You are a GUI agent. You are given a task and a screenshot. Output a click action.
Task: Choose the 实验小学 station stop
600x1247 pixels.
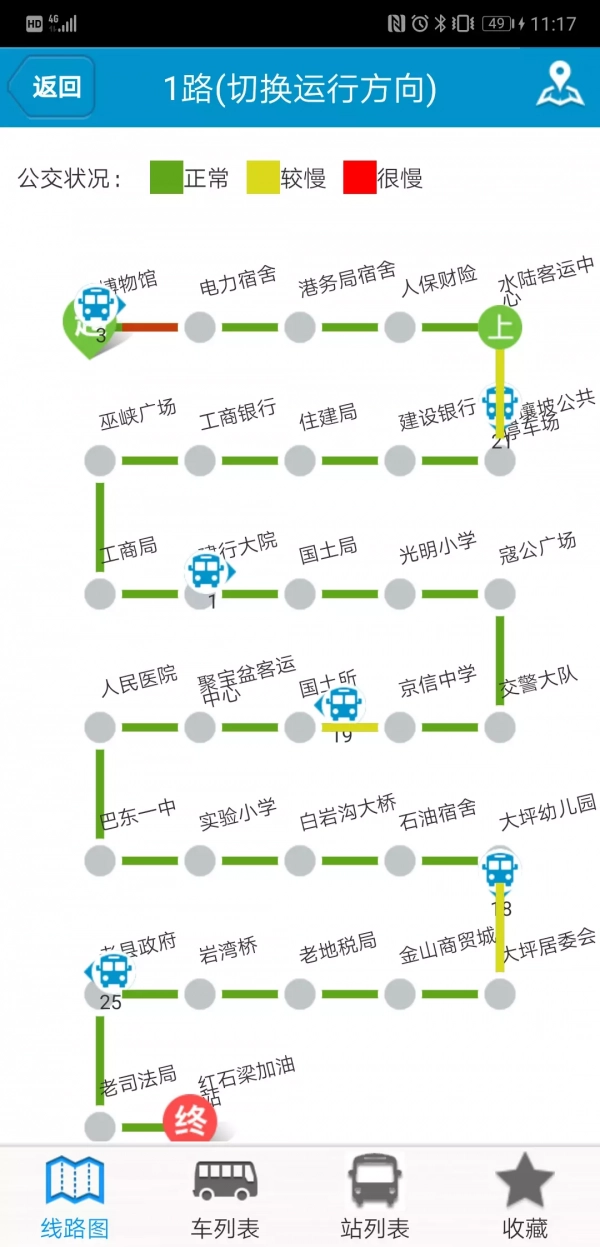point(200,860)
